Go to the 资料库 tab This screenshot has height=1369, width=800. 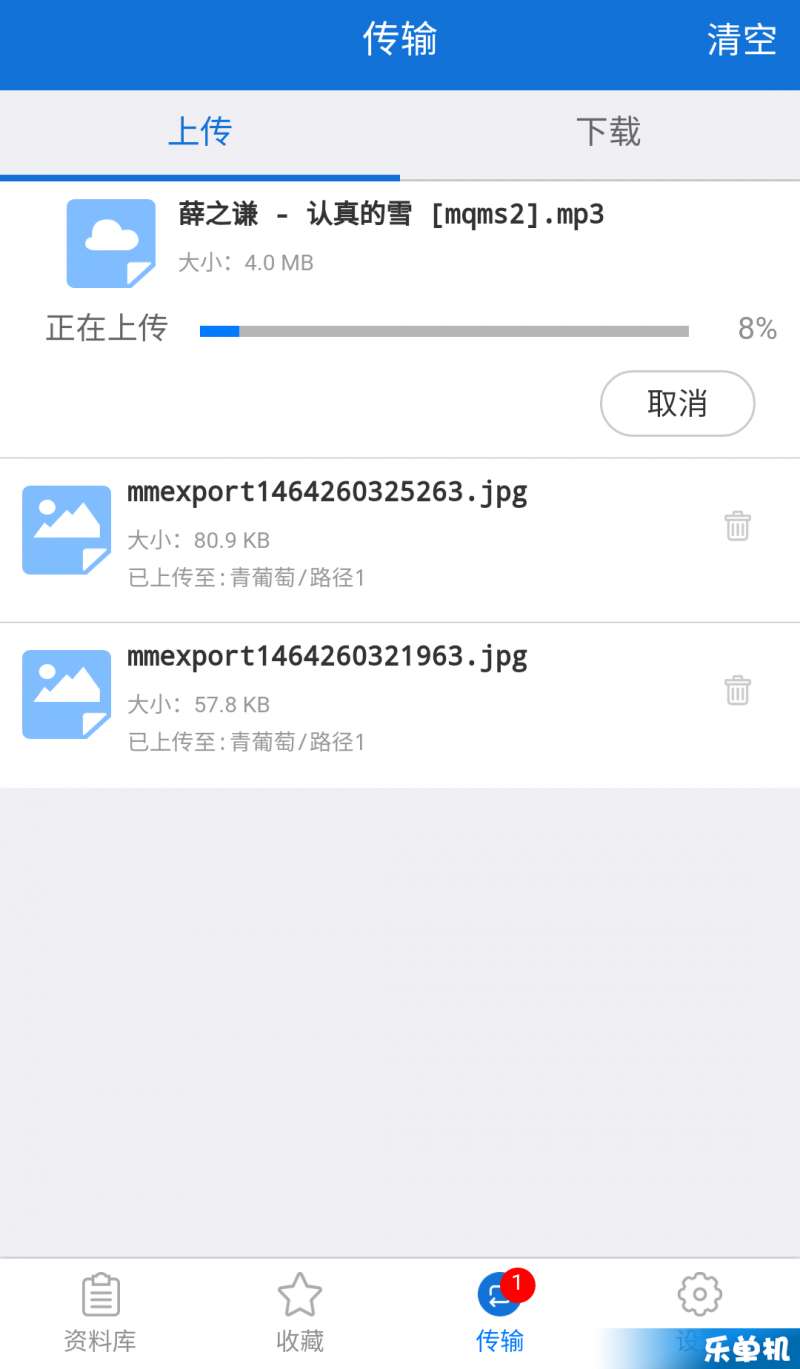[100, 1313]
